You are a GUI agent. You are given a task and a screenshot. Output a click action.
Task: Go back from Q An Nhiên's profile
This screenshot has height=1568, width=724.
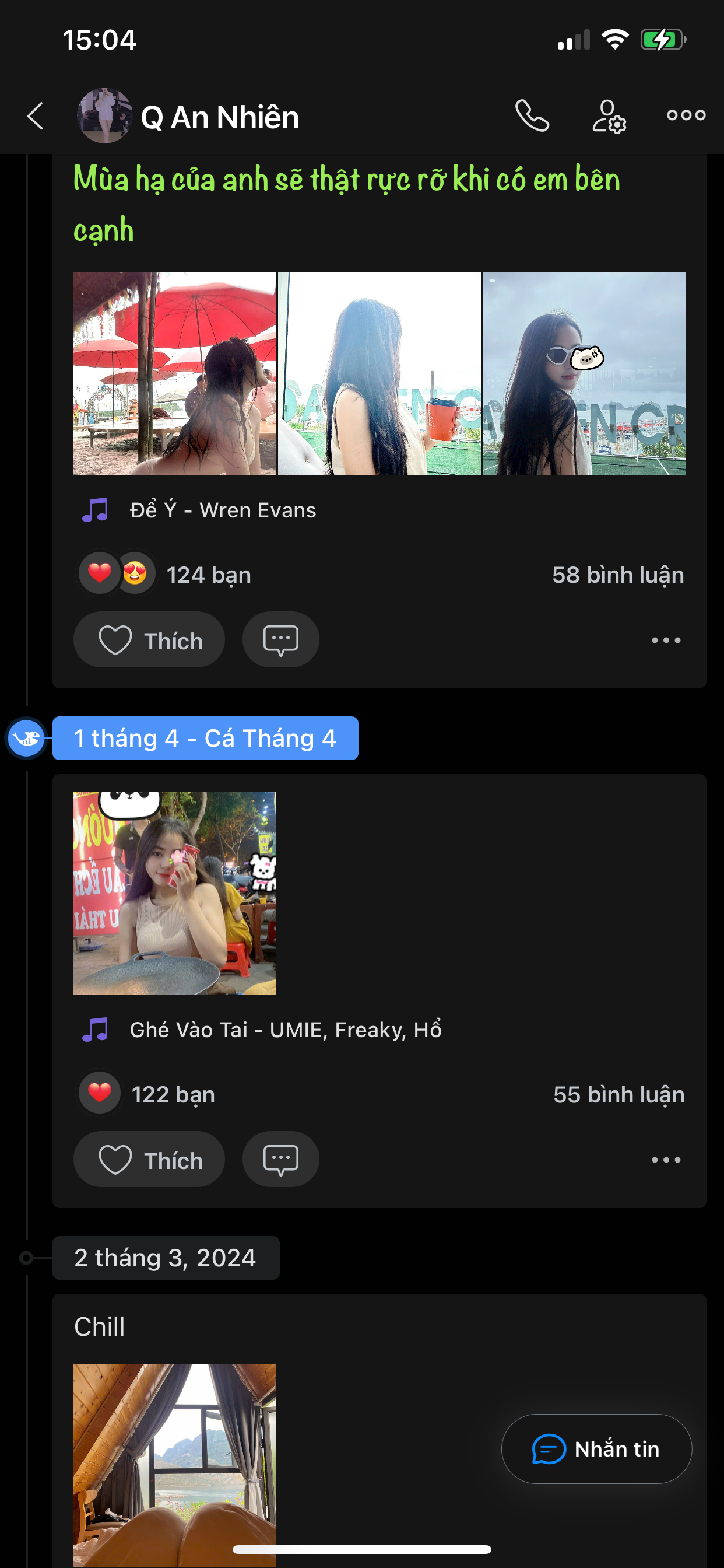click(36, 116)
